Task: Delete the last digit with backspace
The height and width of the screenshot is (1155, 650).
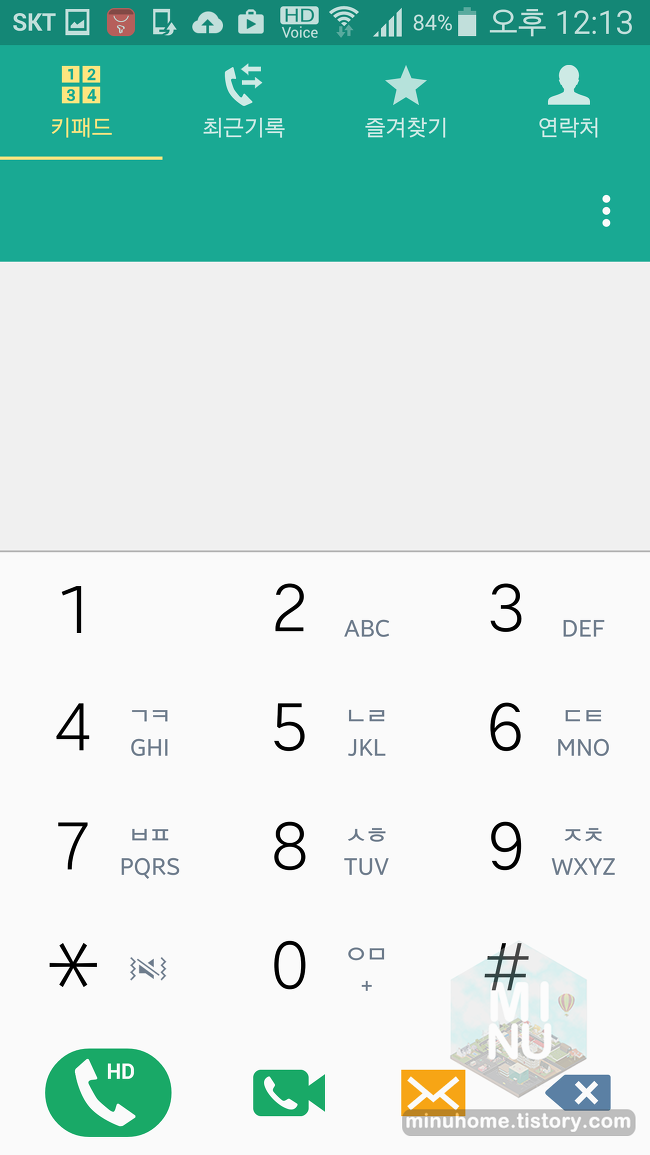Action: pyautogui.click(x=579, y=1092)
